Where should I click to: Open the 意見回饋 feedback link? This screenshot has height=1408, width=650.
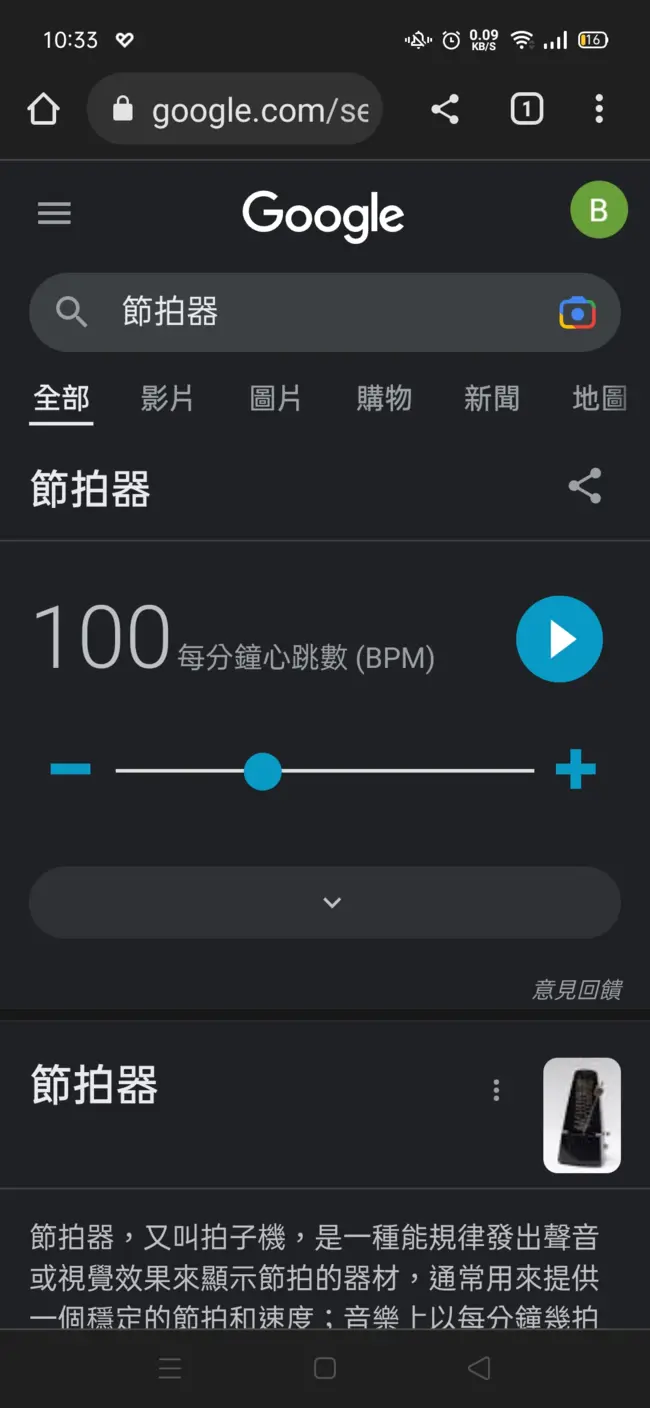[x=577, y=990]
